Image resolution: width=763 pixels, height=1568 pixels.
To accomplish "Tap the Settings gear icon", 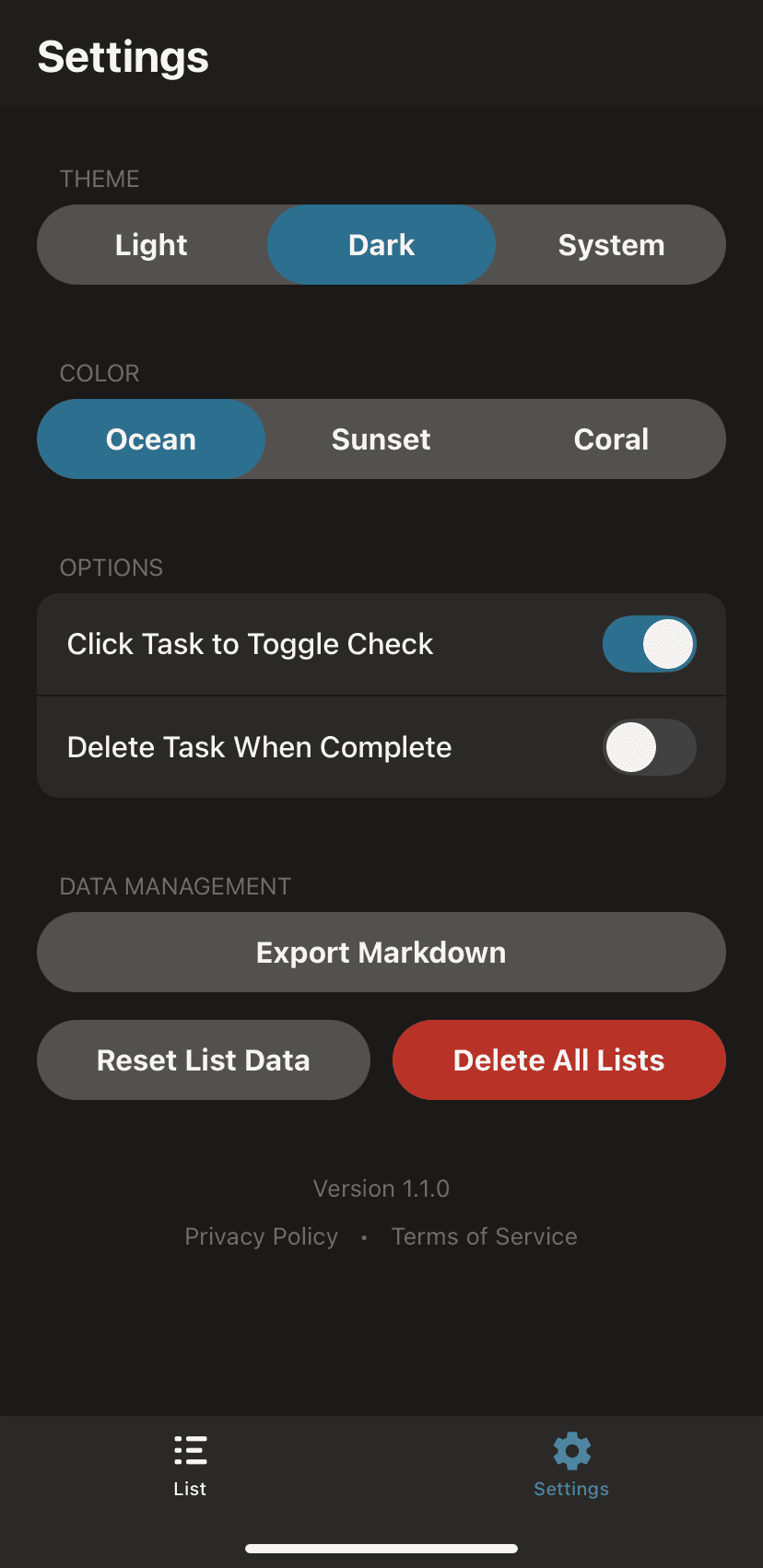I will (x=570, y=1449).
